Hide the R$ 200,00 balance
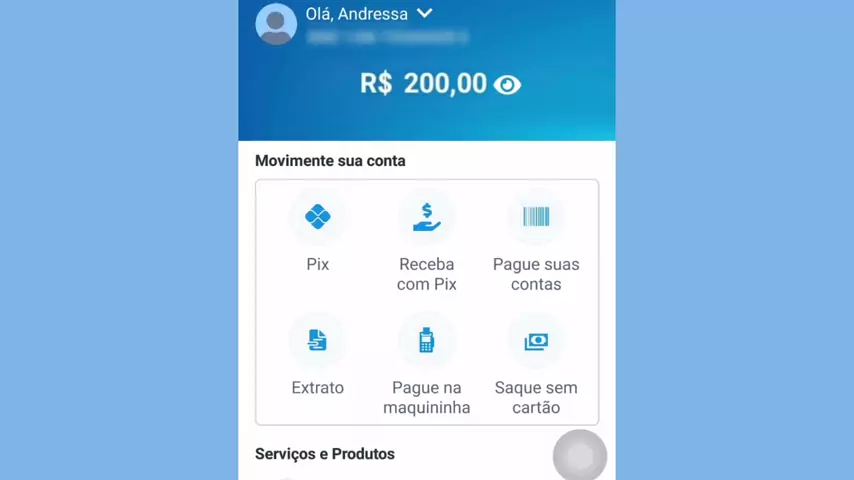 pos(507,85)
